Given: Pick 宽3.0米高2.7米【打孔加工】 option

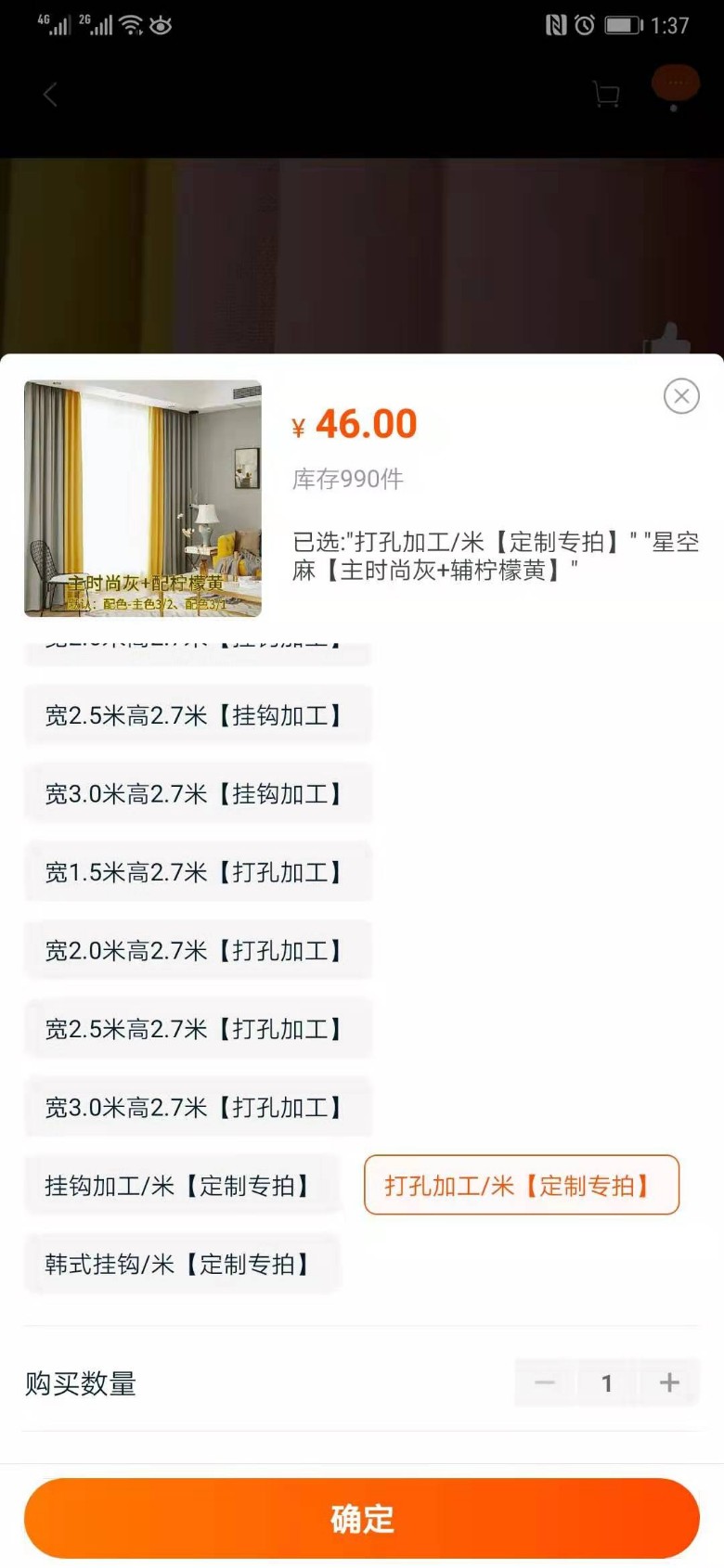Looking at the screenshot, I should [197, 1108].
